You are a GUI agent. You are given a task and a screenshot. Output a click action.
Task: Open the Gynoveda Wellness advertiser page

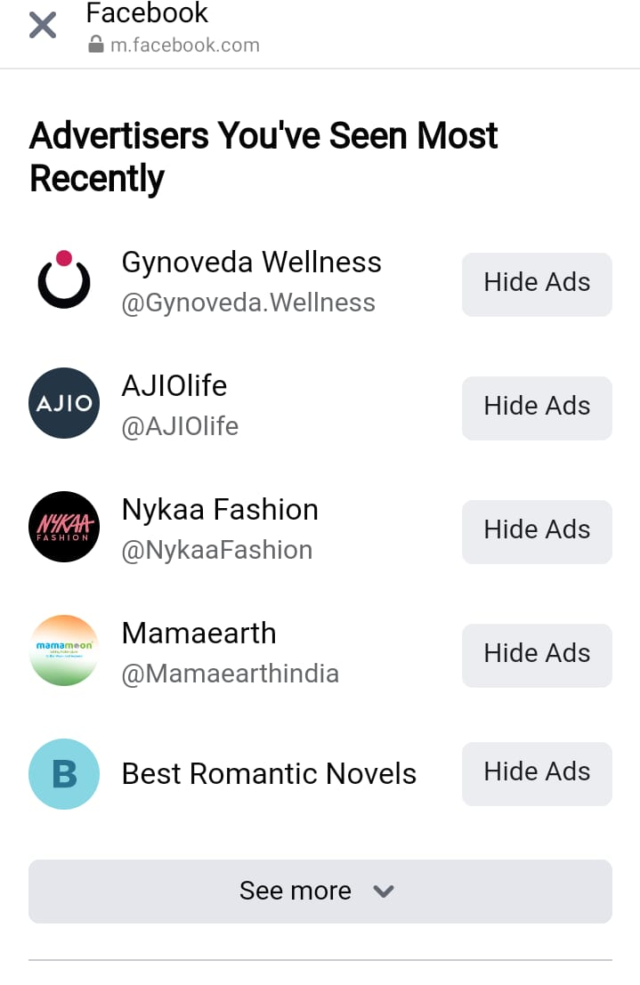pos(251,263)
